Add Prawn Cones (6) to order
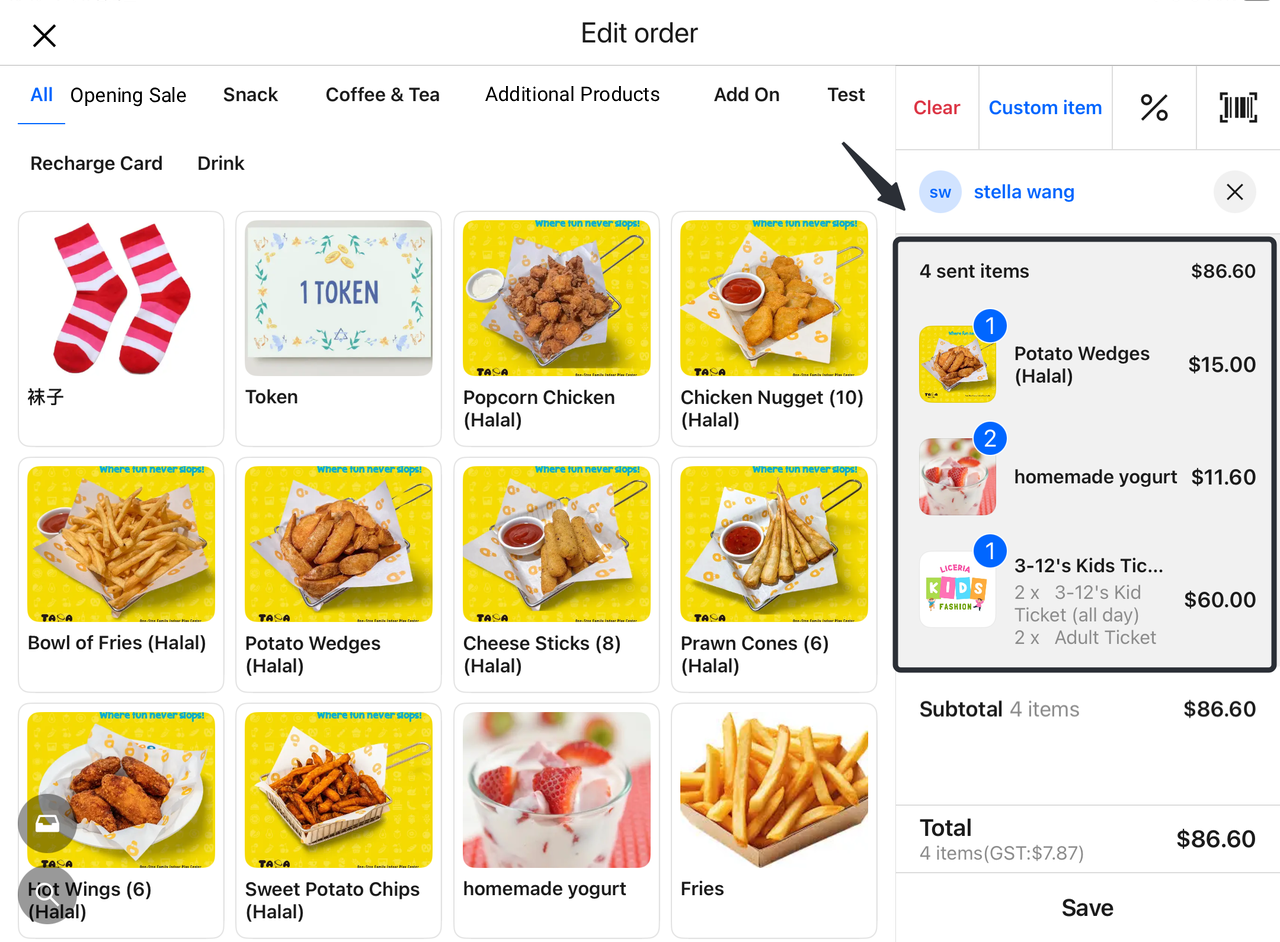 [x=774, y=574]
